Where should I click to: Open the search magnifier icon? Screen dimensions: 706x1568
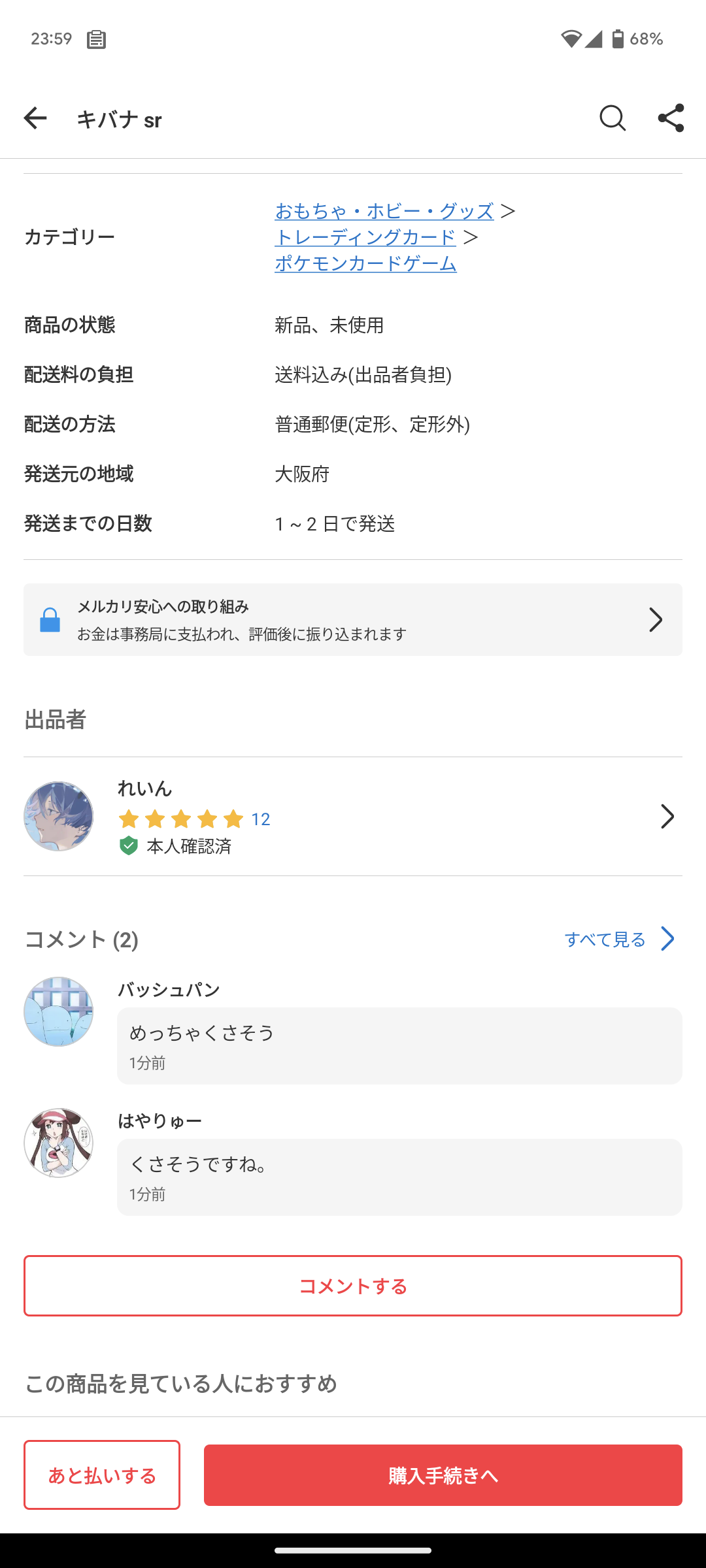pyautogui.click(x=613, y=118)
